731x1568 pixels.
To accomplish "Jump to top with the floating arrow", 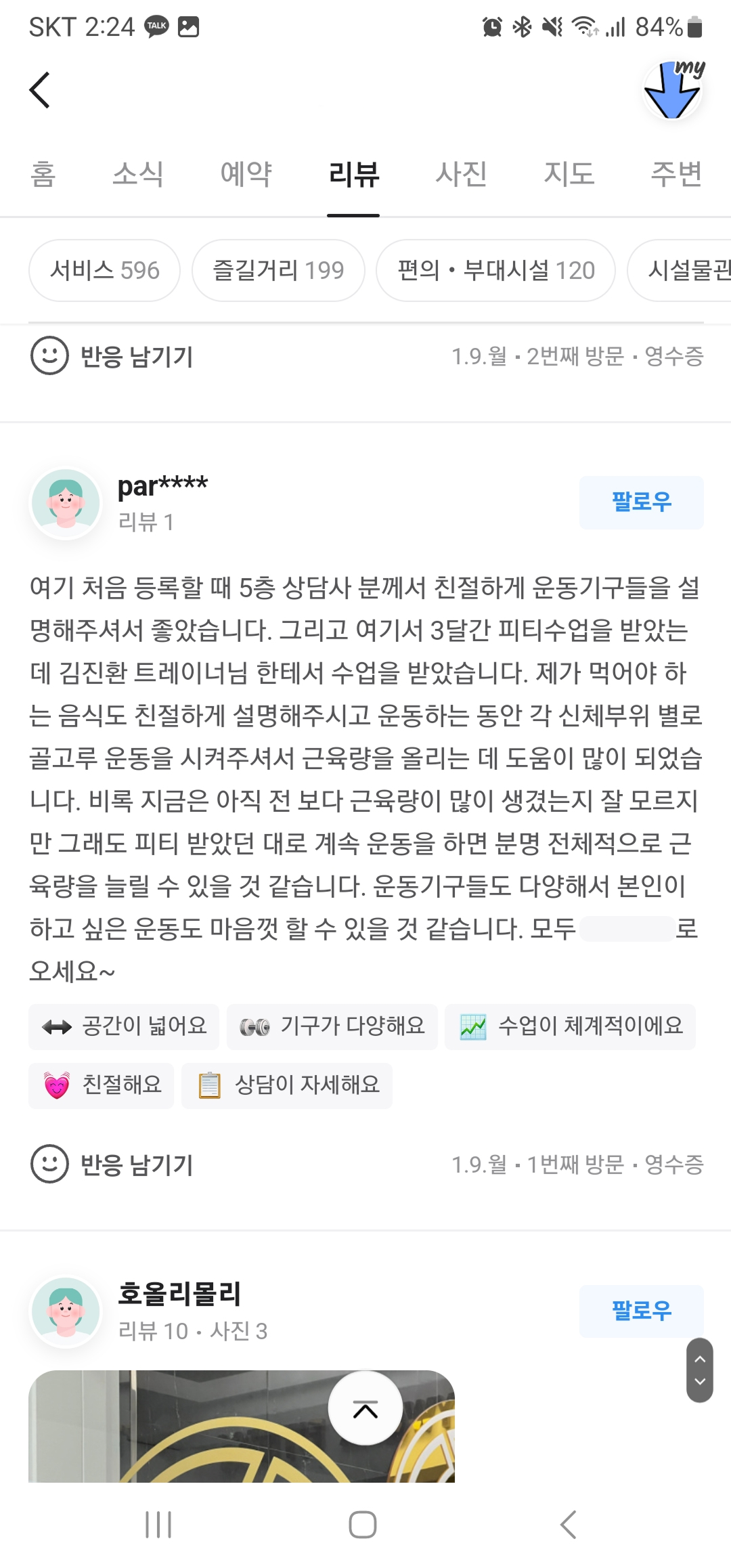I will pyautogui.click(x=365, y=1408).
